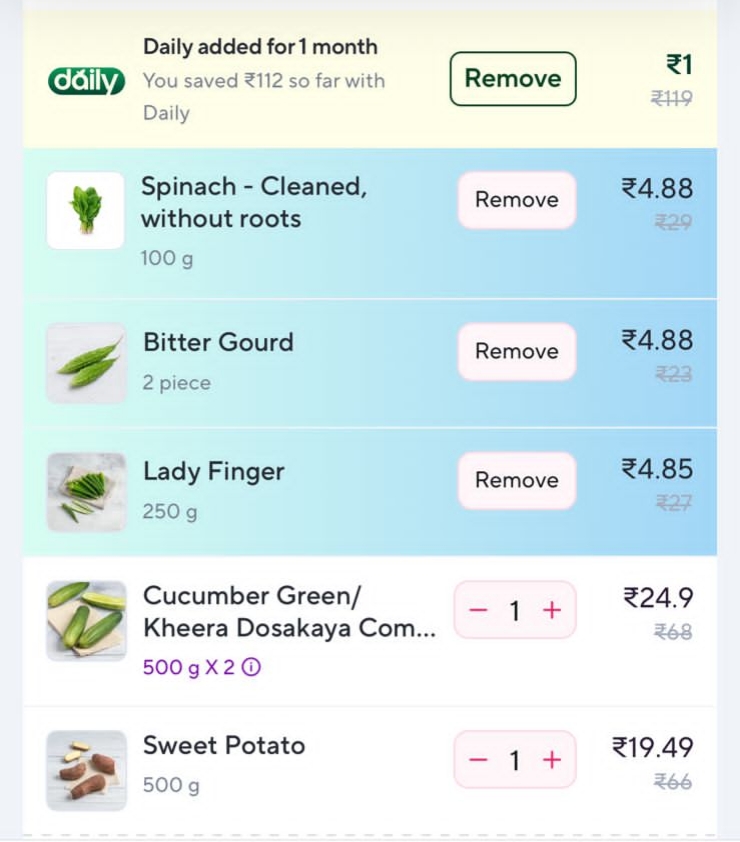Viewport: 740px width, 842px height.
Task: Decrease Sweet Potato quantity
Action: coord(479,760)
